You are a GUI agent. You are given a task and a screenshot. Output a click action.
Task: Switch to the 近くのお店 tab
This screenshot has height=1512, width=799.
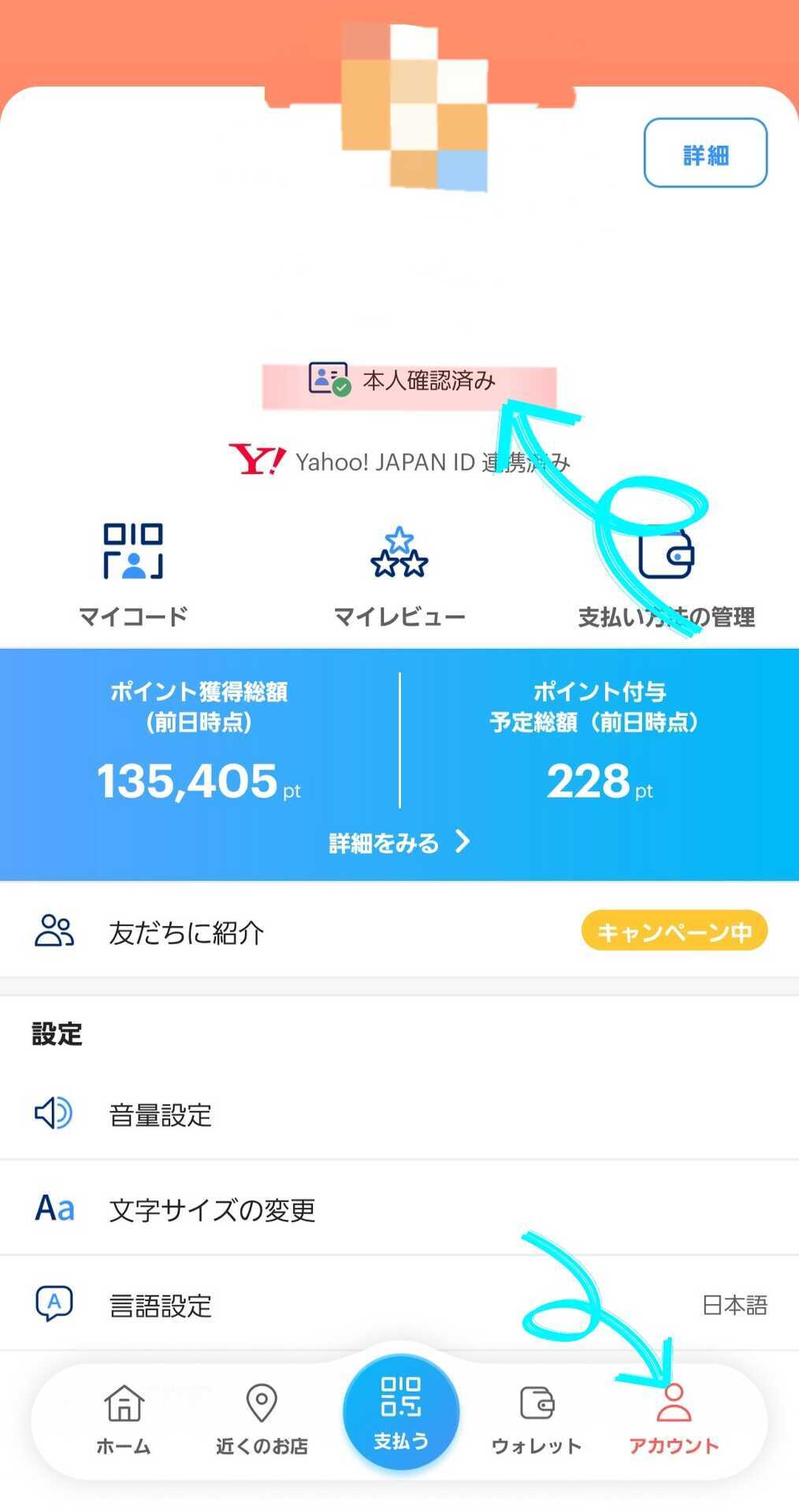262,1419
